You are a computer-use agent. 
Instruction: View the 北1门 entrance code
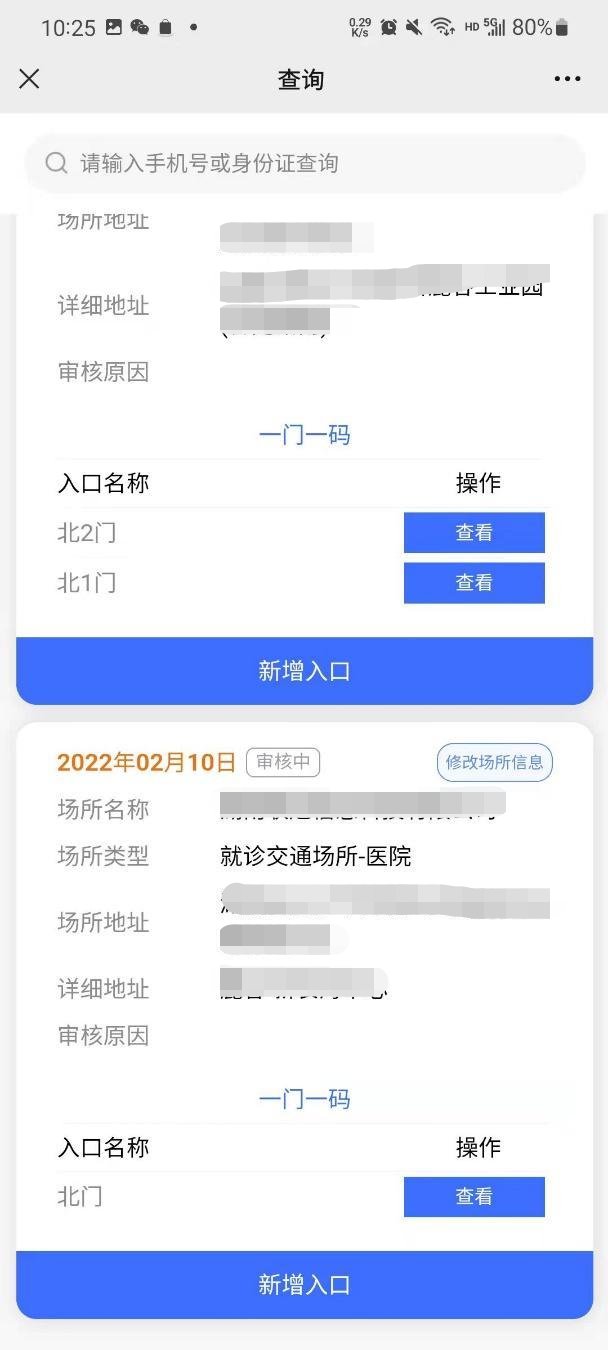tap(474, 583)
